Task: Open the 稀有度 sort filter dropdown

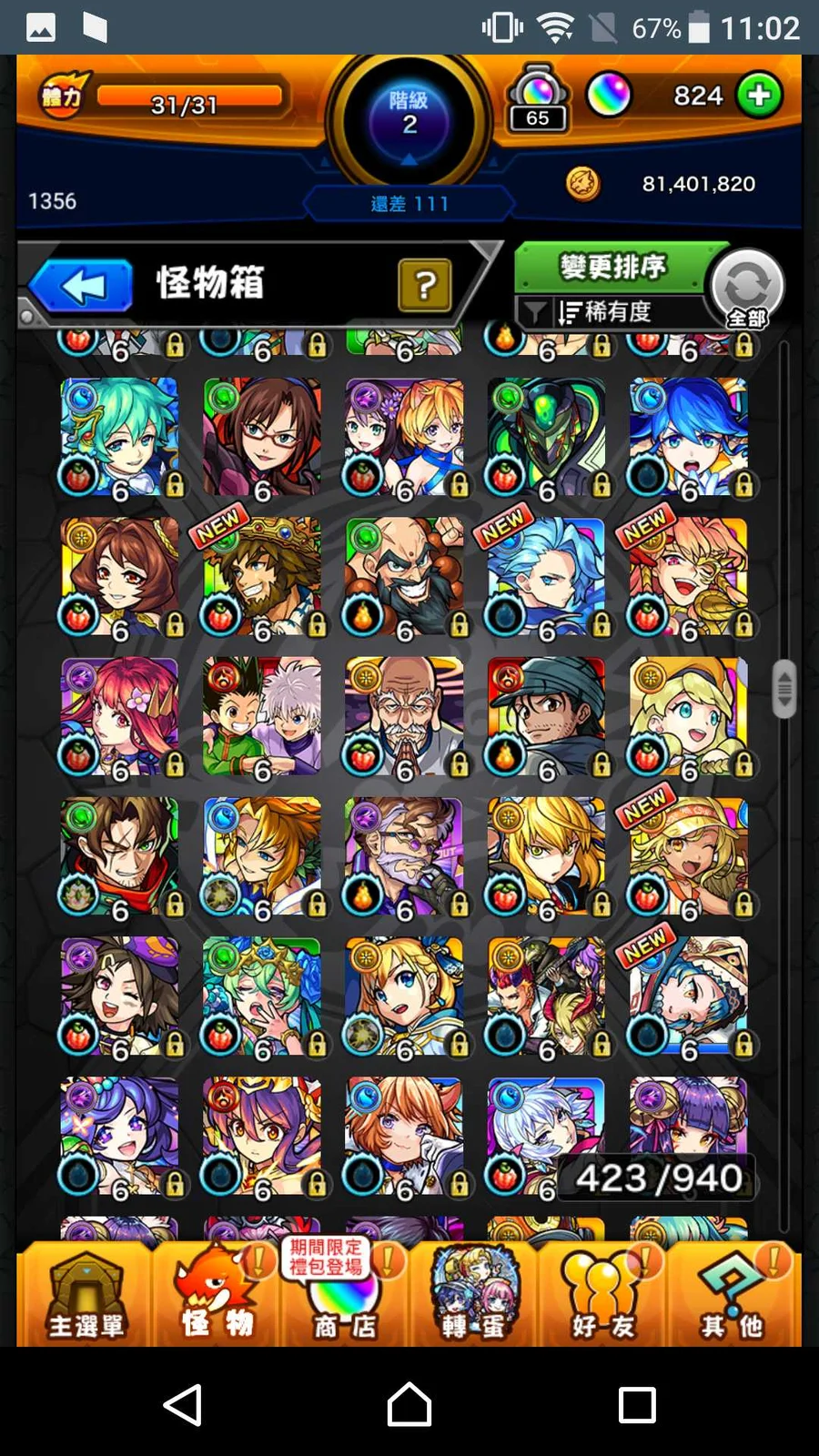Action: coord(605,312)
